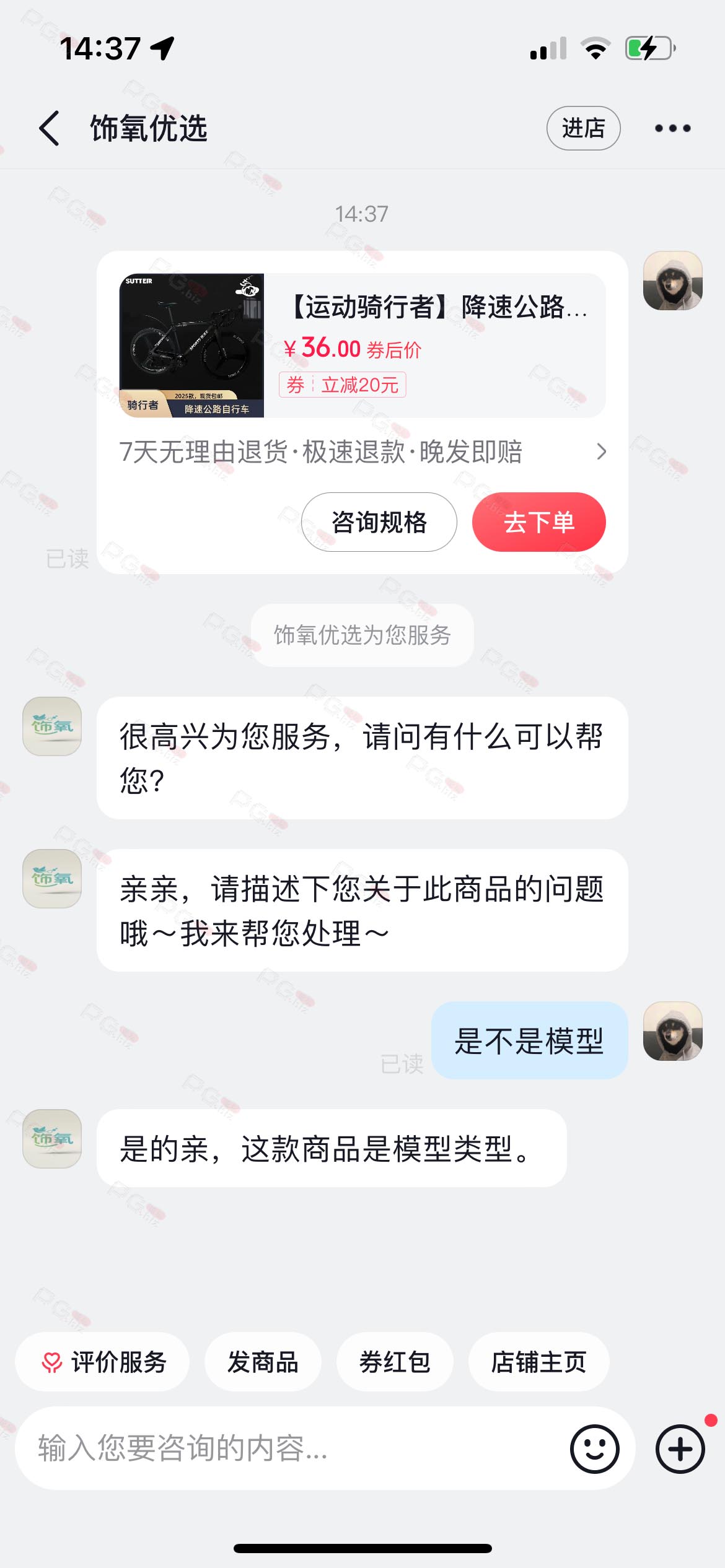Tap the 饰氧 shop avatar next to the greeting message
The image size is (725, 1568).
coord(52,726)
